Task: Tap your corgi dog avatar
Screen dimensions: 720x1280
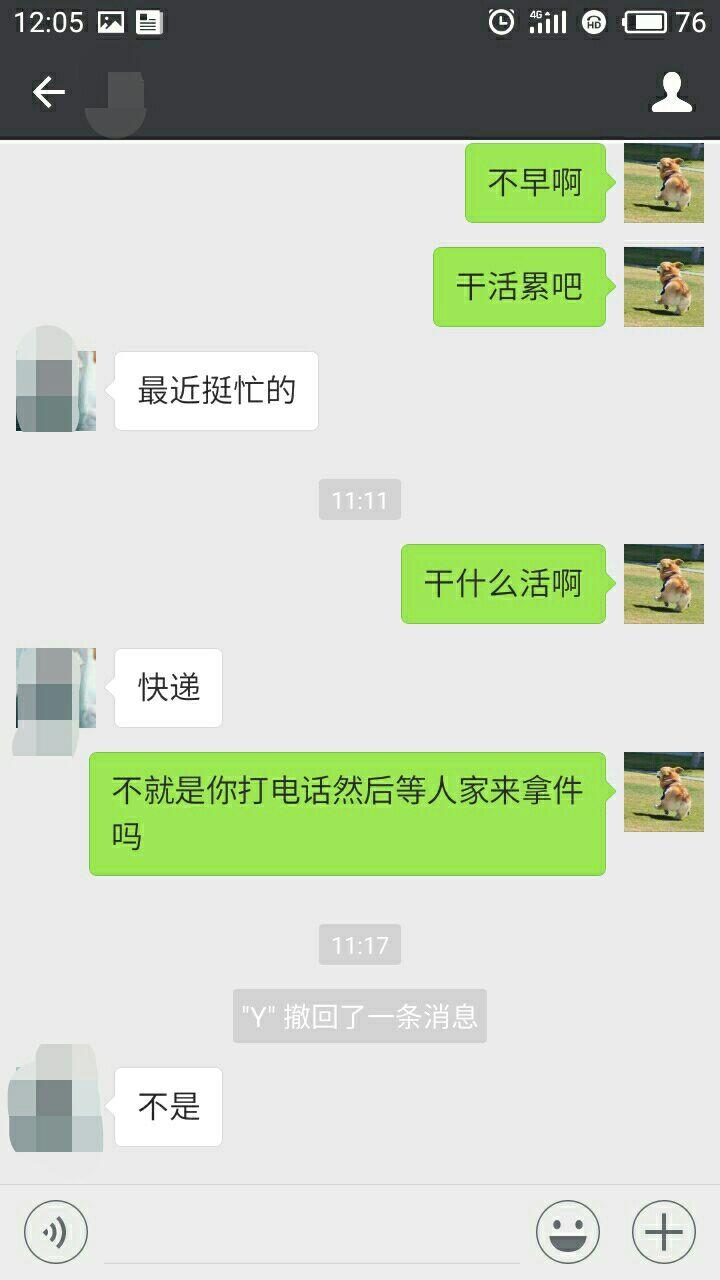Action: 663,182
